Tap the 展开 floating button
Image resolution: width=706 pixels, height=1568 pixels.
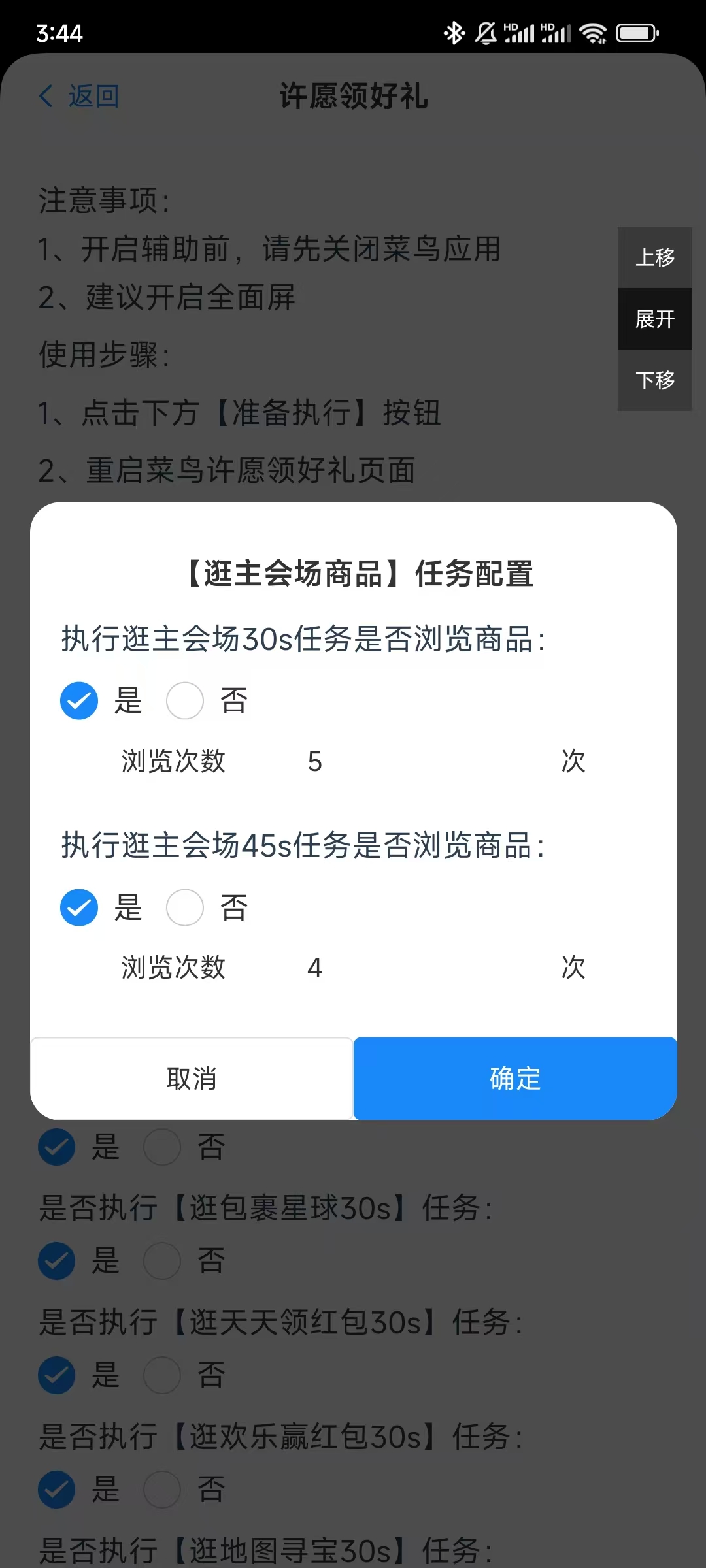tap(655, 319)
